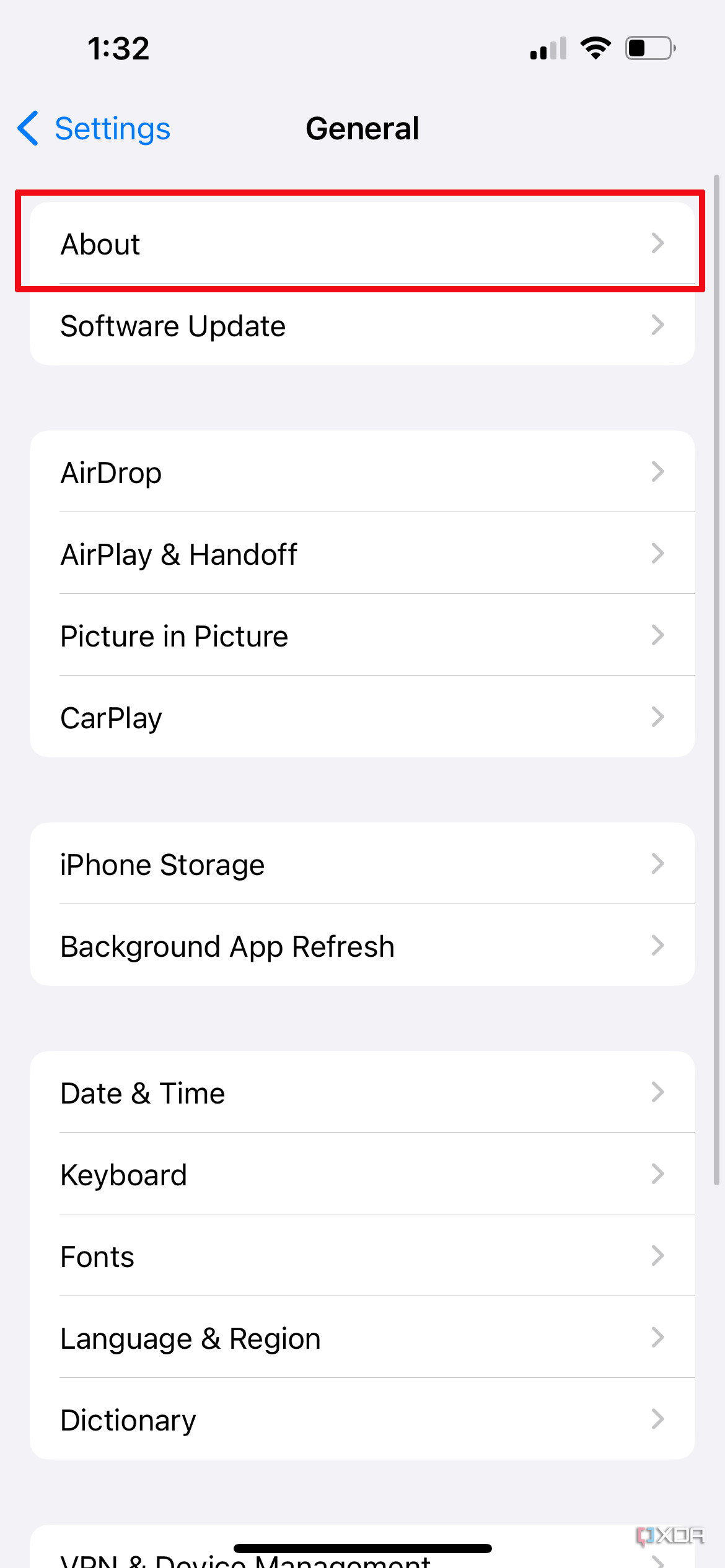Expand Software Update via its chevron
Viewport: 725px width, 1568px height.
pyautogui.click(x=659, y=325)
